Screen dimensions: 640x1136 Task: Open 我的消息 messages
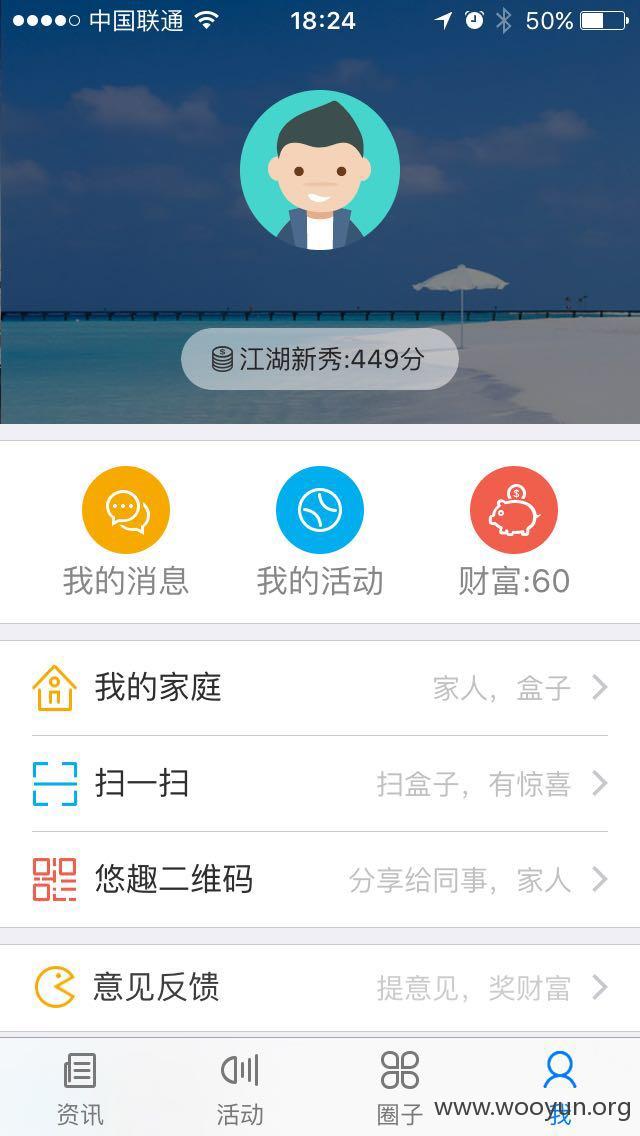[126, 532]
